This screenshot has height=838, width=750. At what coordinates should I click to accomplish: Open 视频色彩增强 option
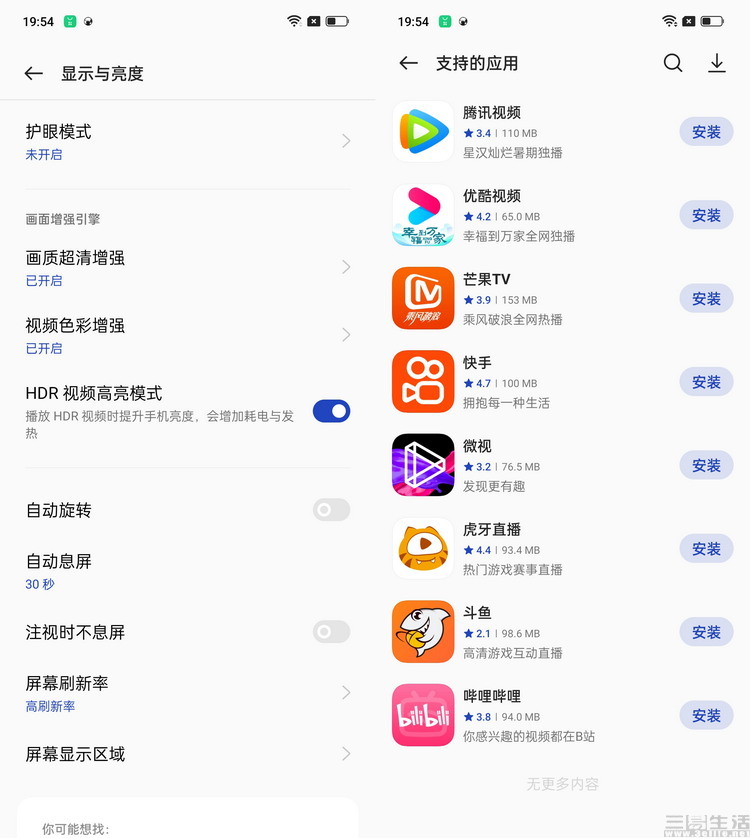(187, 335)
